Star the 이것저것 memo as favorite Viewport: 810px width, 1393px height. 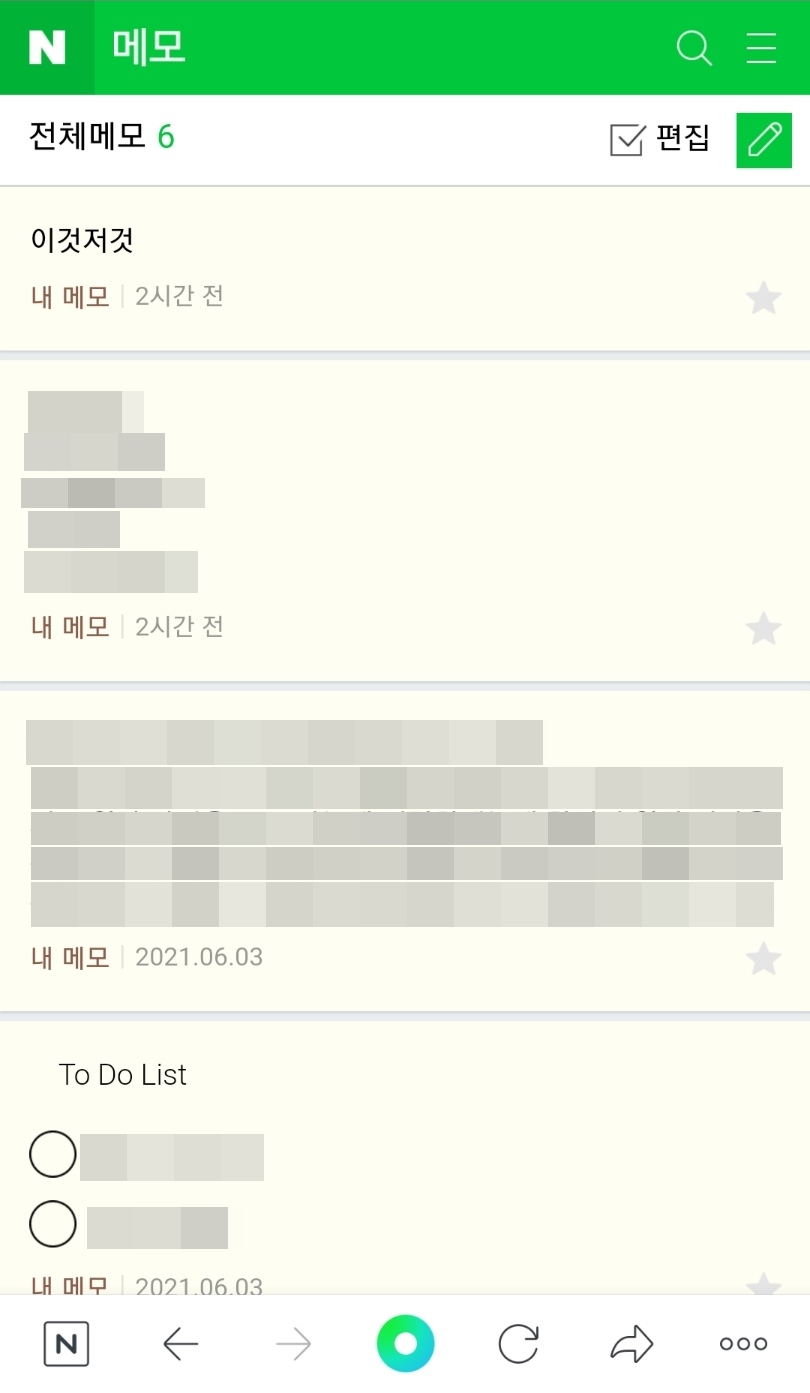764,297
